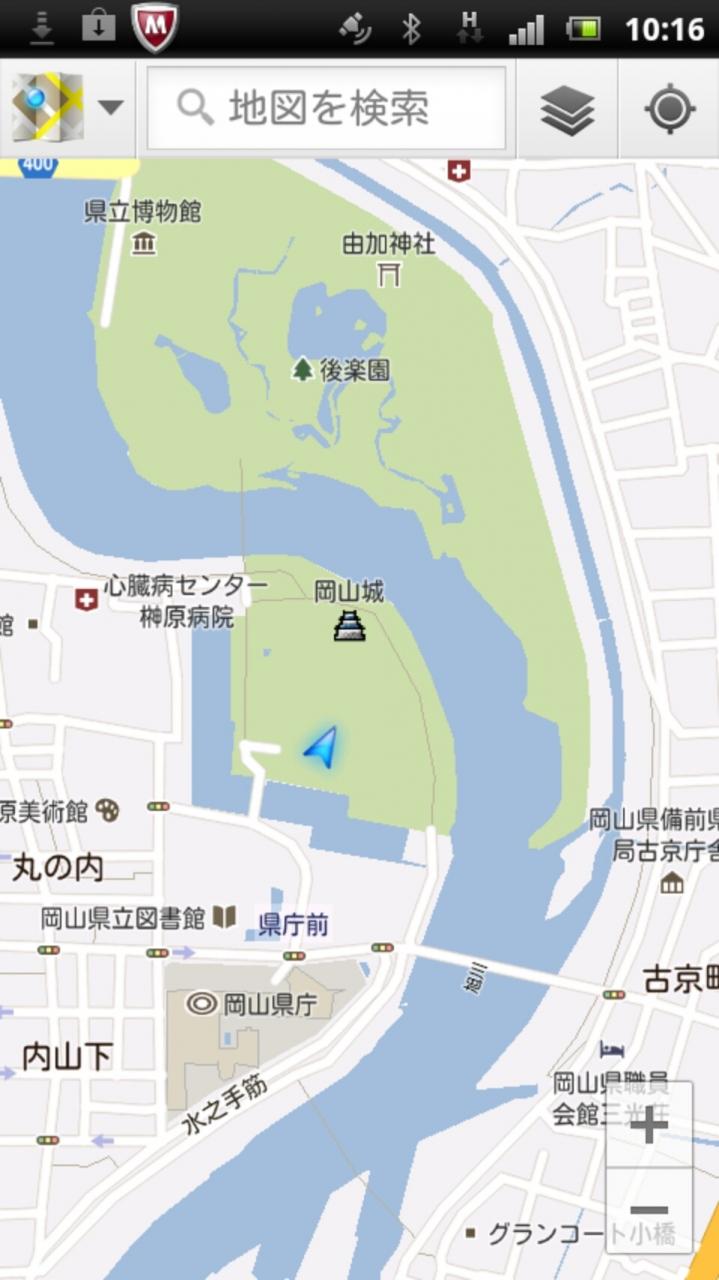Screen dimensions: 719x1280
Task: Tap the blue current location arrow
Action: (x=321, y=748)
